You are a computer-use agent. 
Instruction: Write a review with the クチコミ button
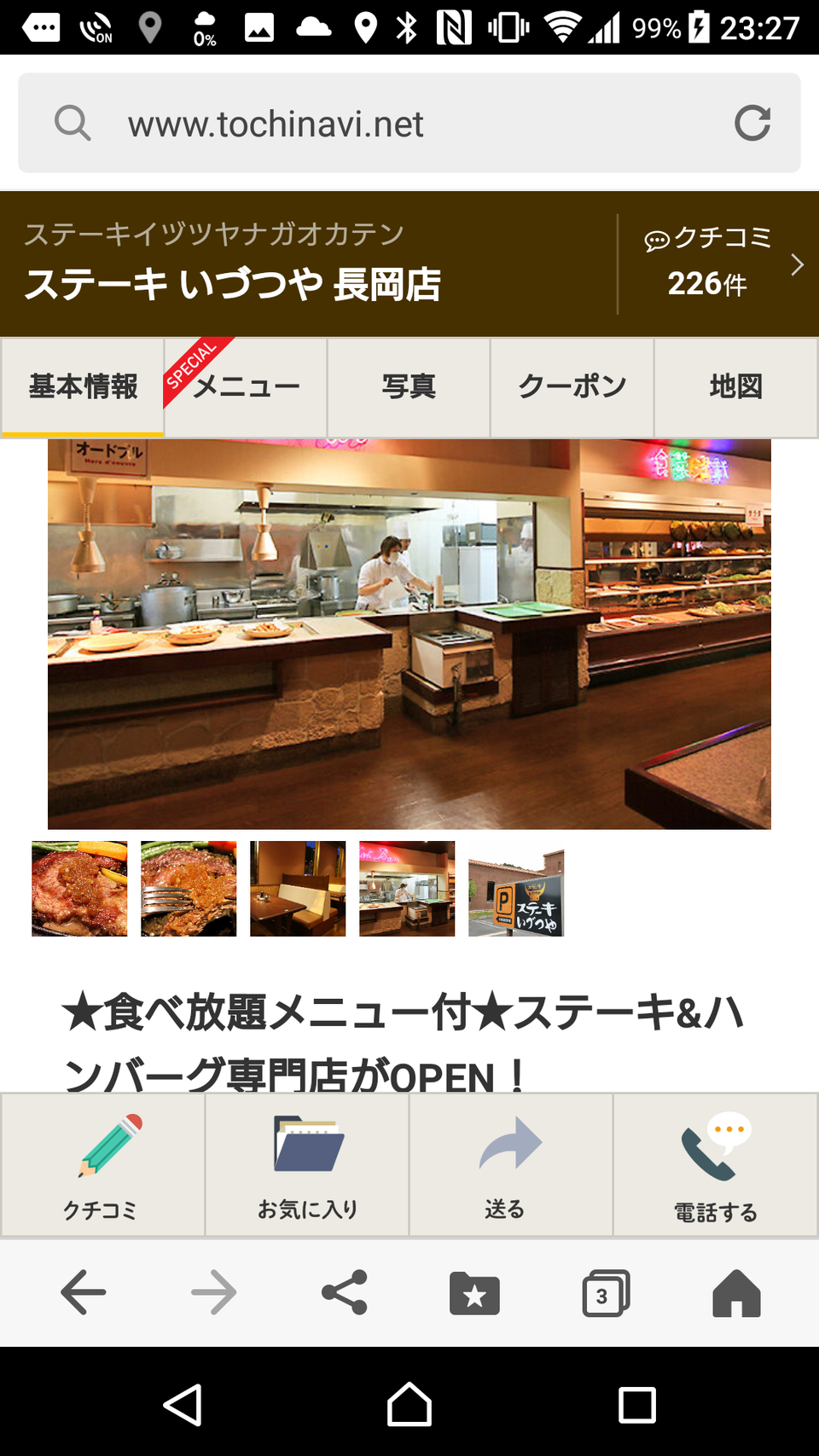pyautogui.click(x=103, y=1165)
